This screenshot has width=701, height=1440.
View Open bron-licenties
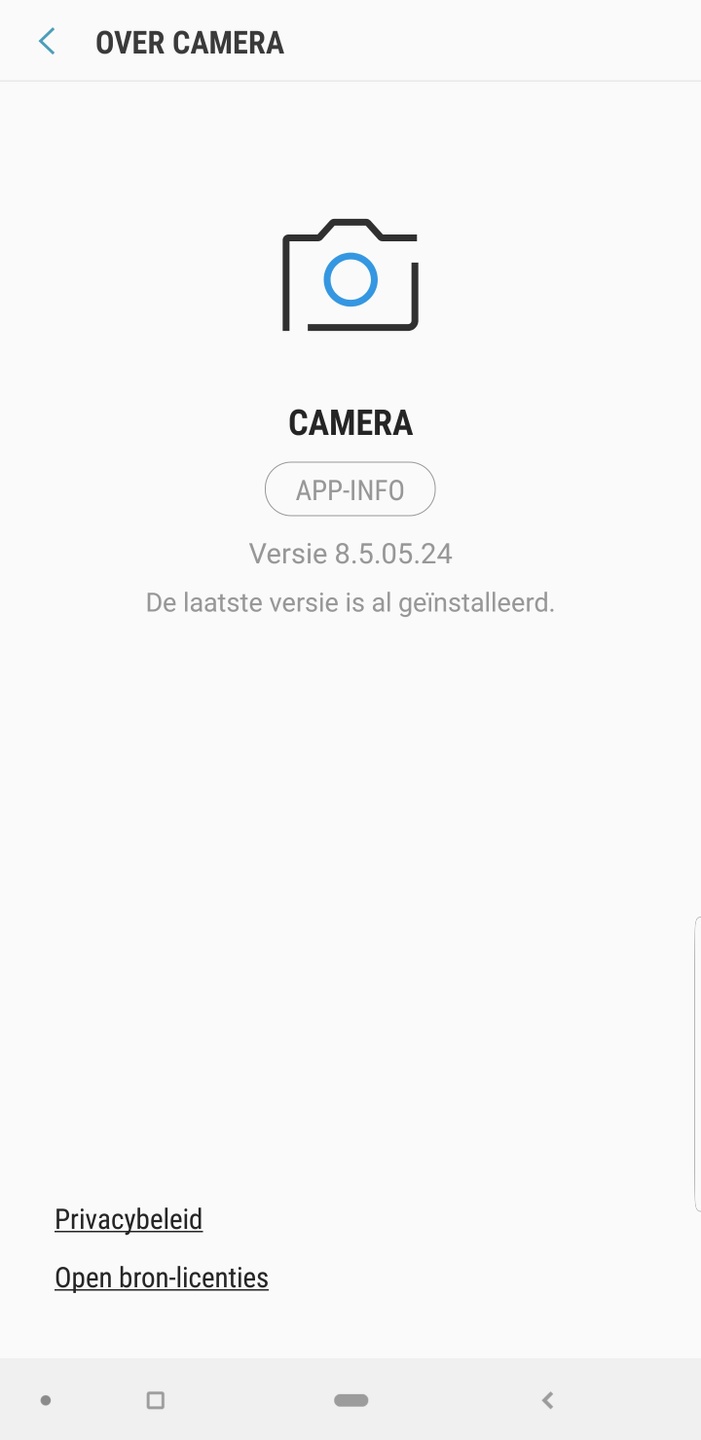(162, 1278)
